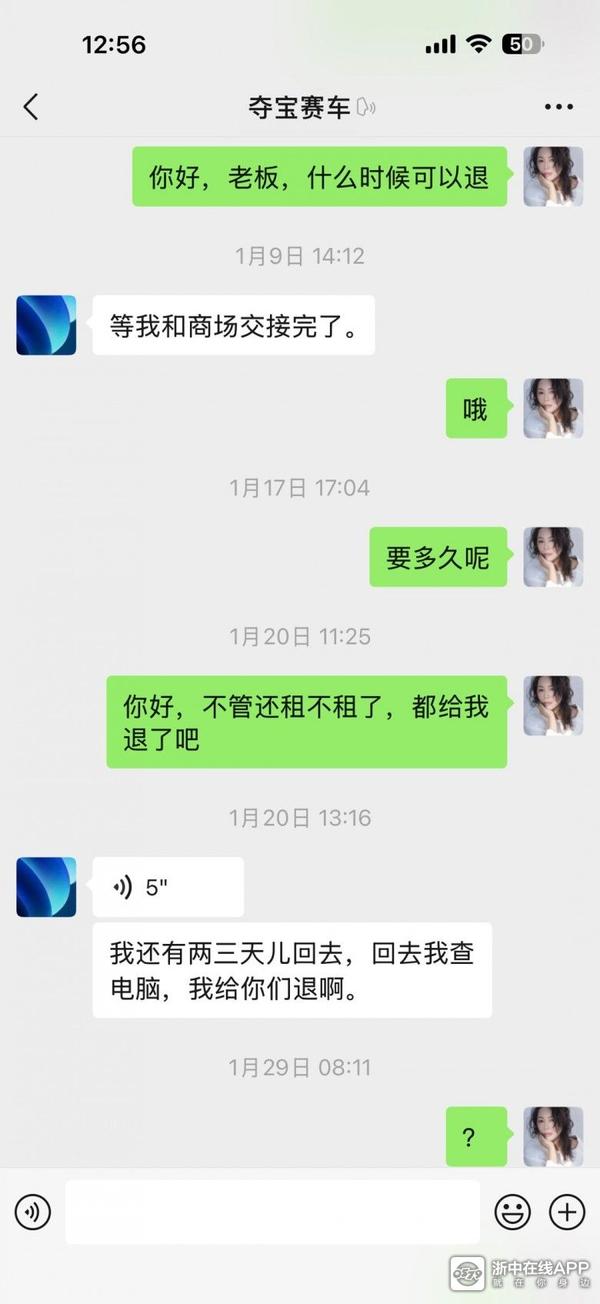The width and height of the screenshot is (600, 1304).
Task: Go back to the chat list
Action: [31, 107]
